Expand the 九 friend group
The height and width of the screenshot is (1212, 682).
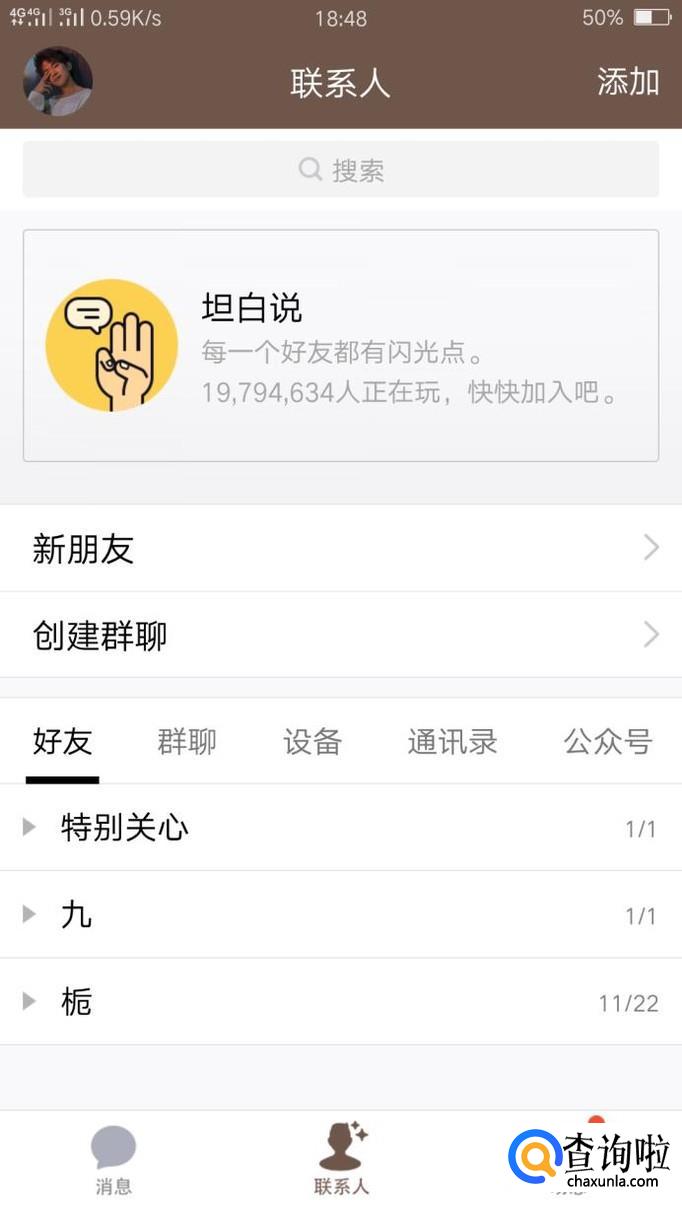click(x=341, y=915)
